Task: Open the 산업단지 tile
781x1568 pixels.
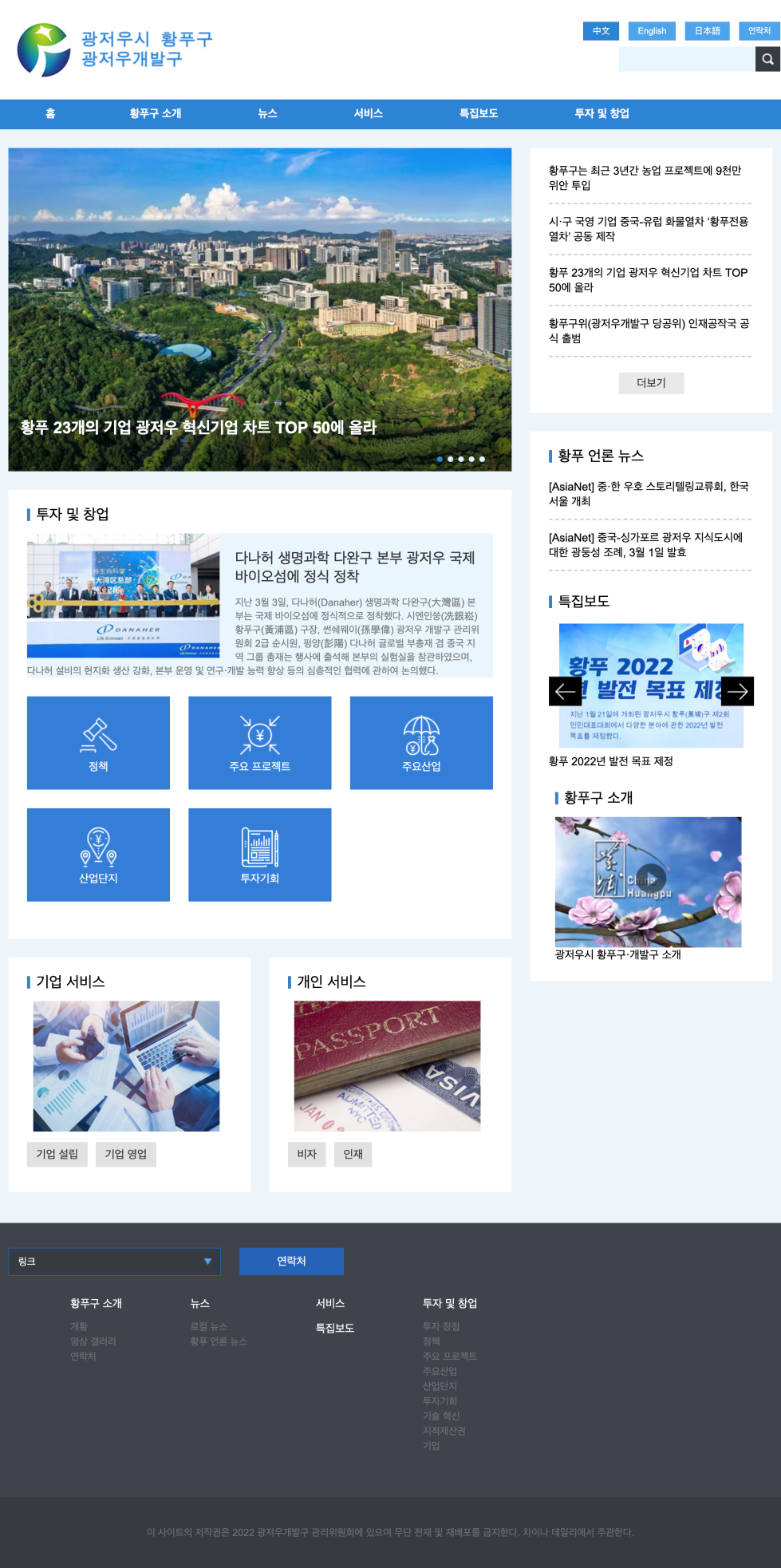Action: (x=98, y=855)
